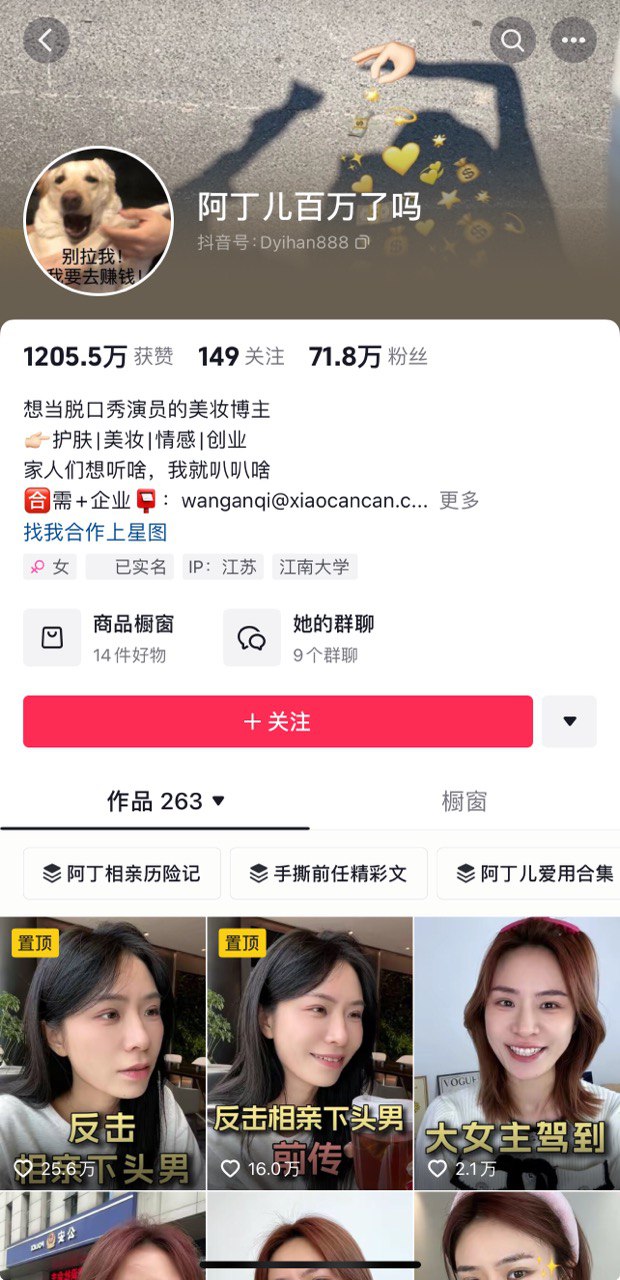
Task: Play the pinned video with 25.6万 likes
Action: [102, 1053]
